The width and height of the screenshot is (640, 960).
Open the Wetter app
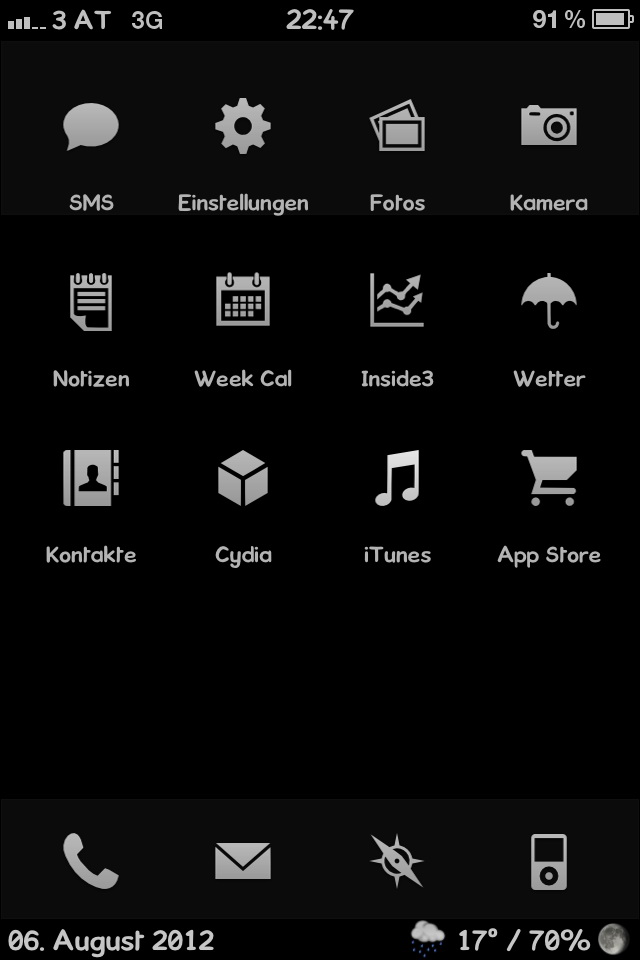[549, 300]
